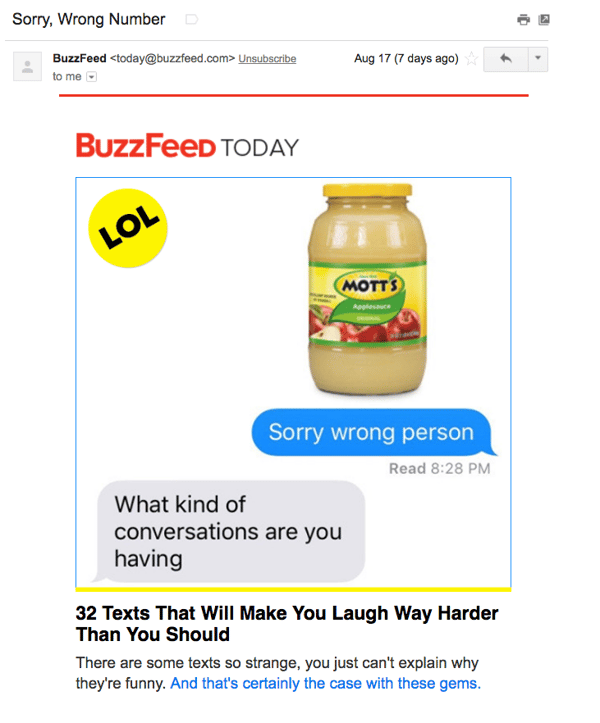
Task: Open the applesauce text image
Action: tap(293, 383)
